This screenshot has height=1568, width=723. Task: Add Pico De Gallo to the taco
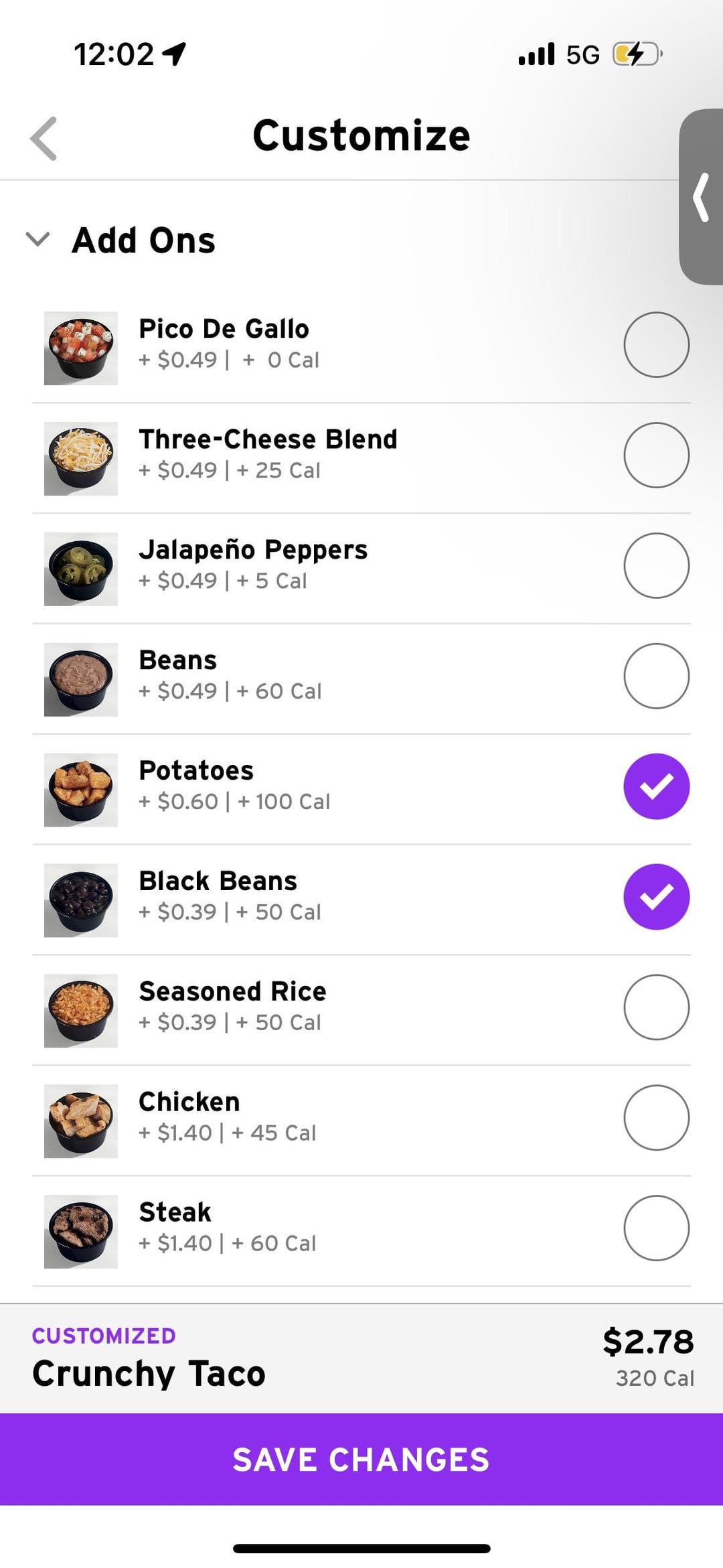click(x=656, y=345)
